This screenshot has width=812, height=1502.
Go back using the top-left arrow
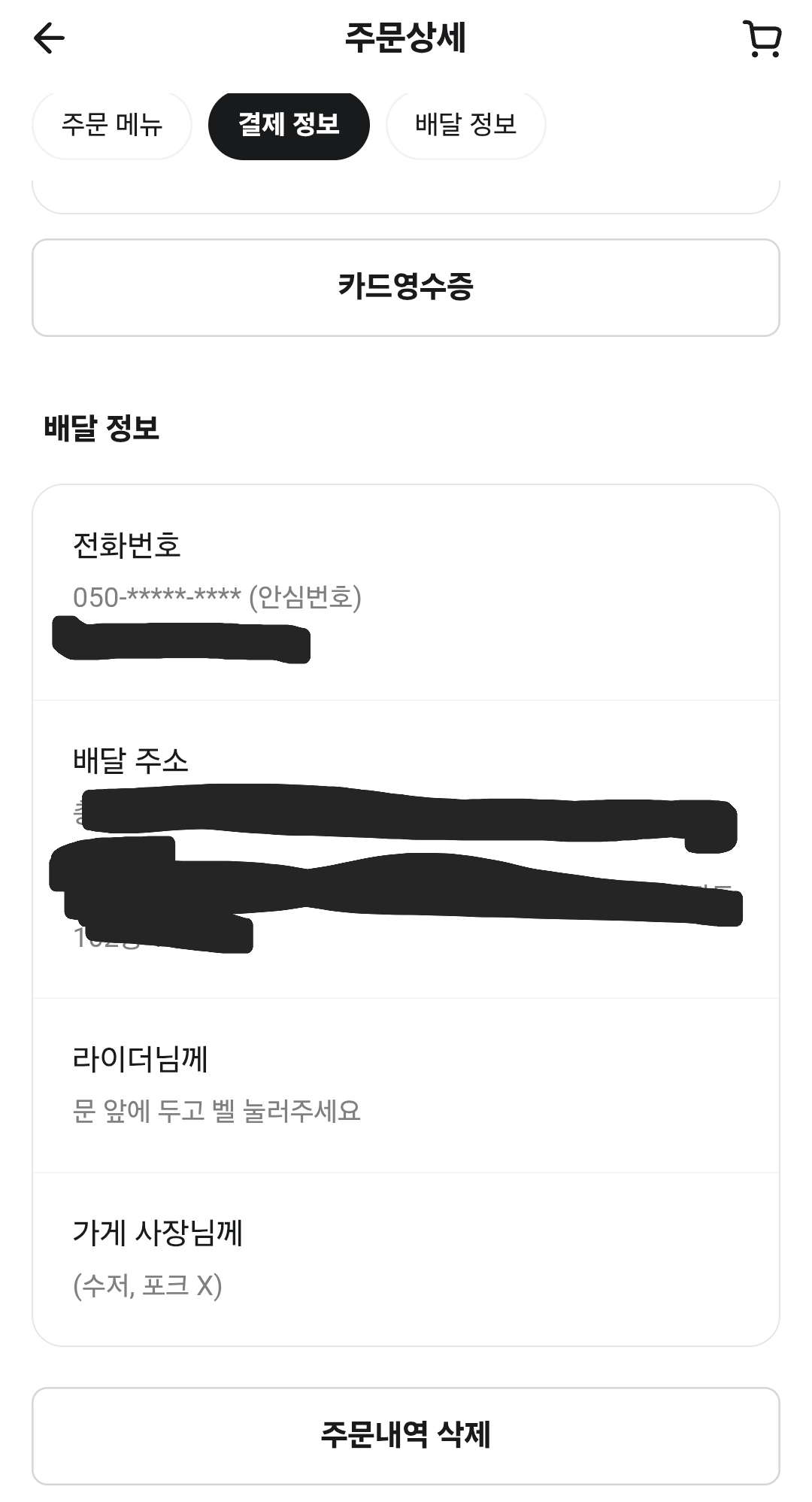click(x=50, y=38)
